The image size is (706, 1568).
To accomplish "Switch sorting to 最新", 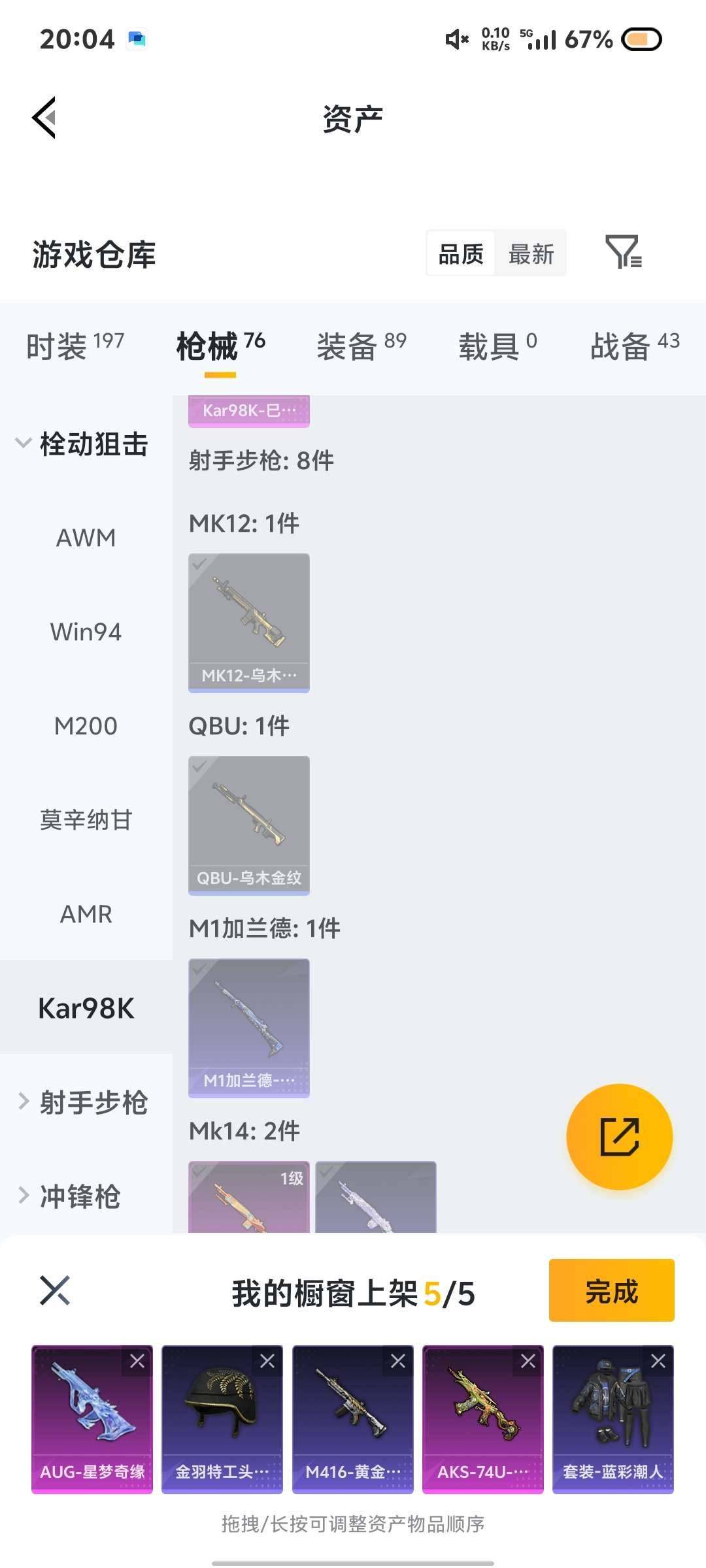I will tap(531, 253).
